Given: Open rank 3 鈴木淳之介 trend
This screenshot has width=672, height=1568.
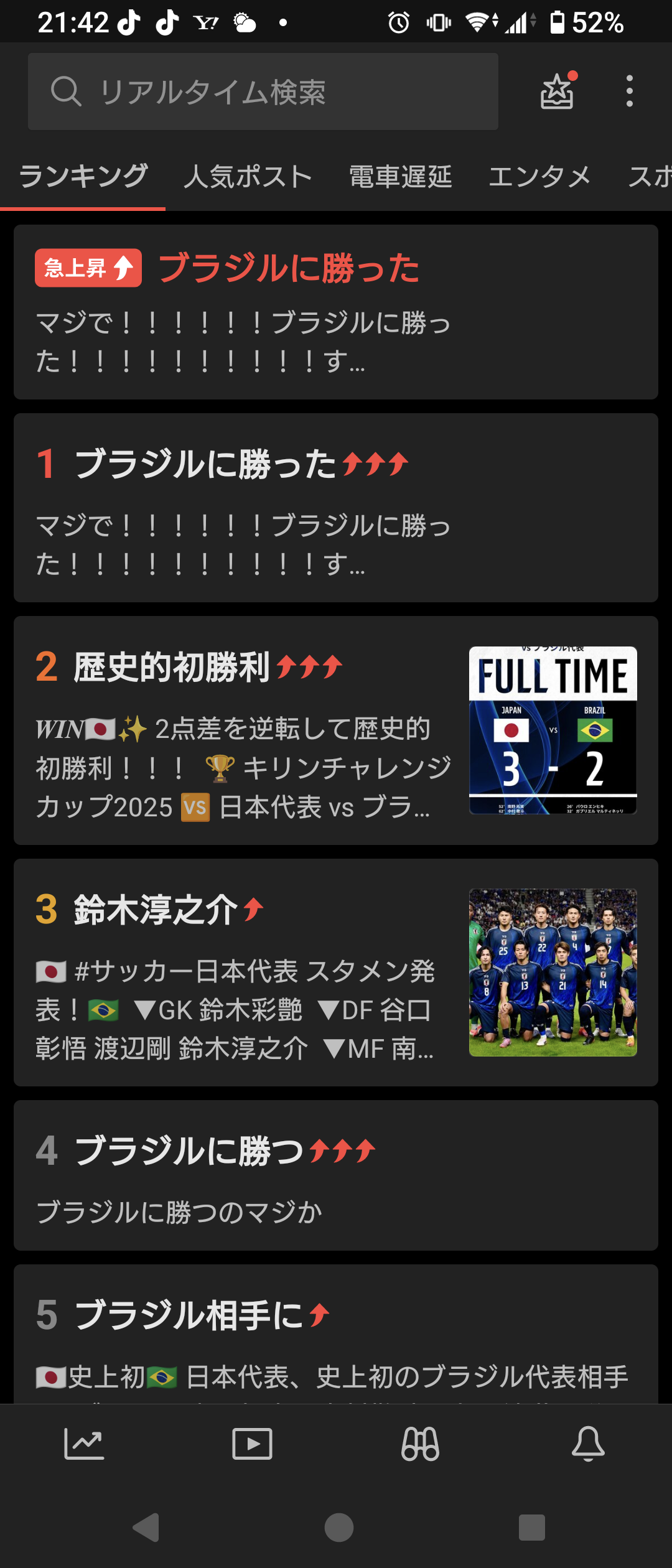Looking at the screenshot, I should (336, 972).
